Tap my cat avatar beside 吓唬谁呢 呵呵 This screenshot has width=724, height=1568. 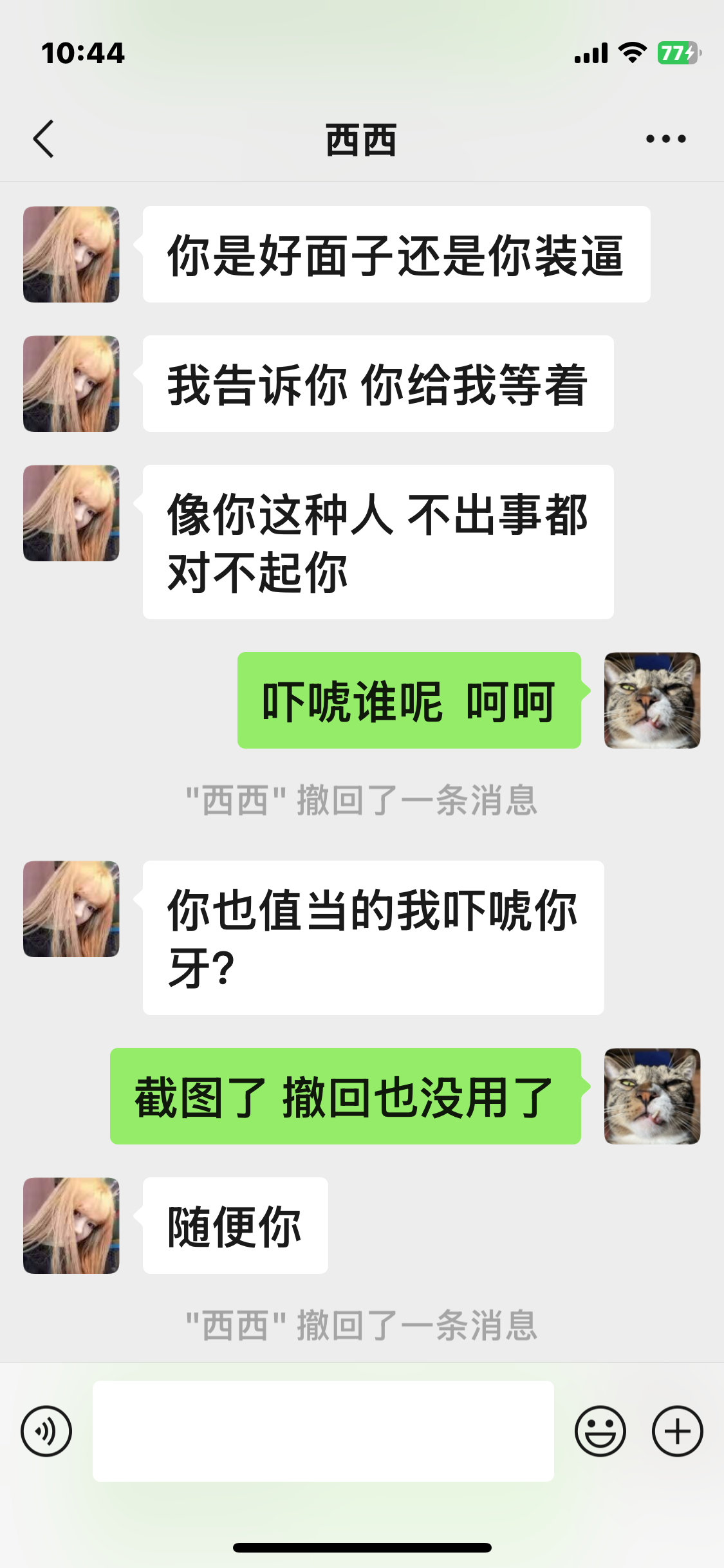tap(652, 700)
